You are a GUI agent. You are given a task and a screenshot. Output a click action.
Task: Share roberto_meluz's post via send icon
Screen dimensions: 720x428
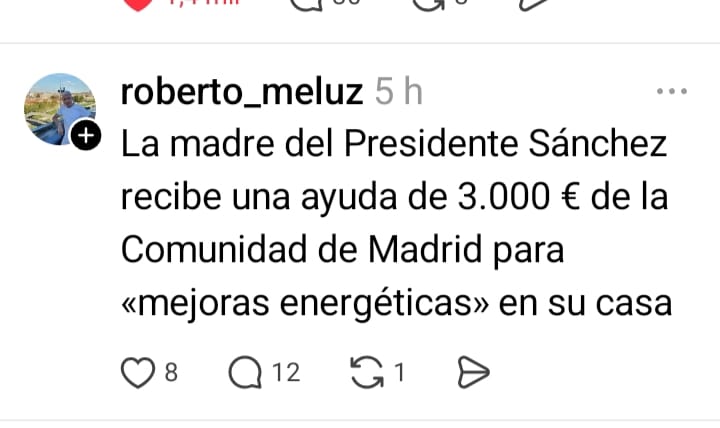coord(472,373)
